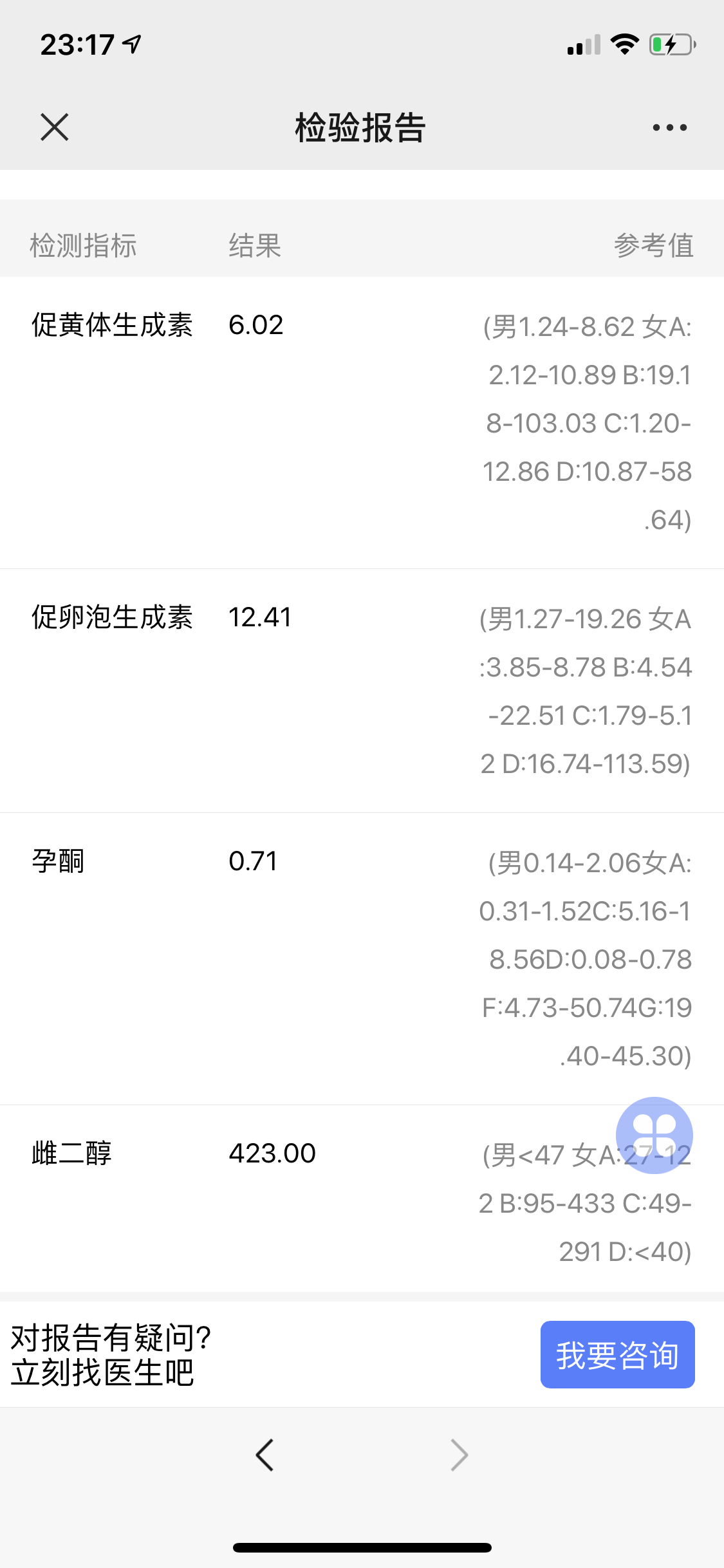Go back with the left arrow
Image resolution: width=724 pixels, height=1568 pixels.
click(x=265, y=1455)
